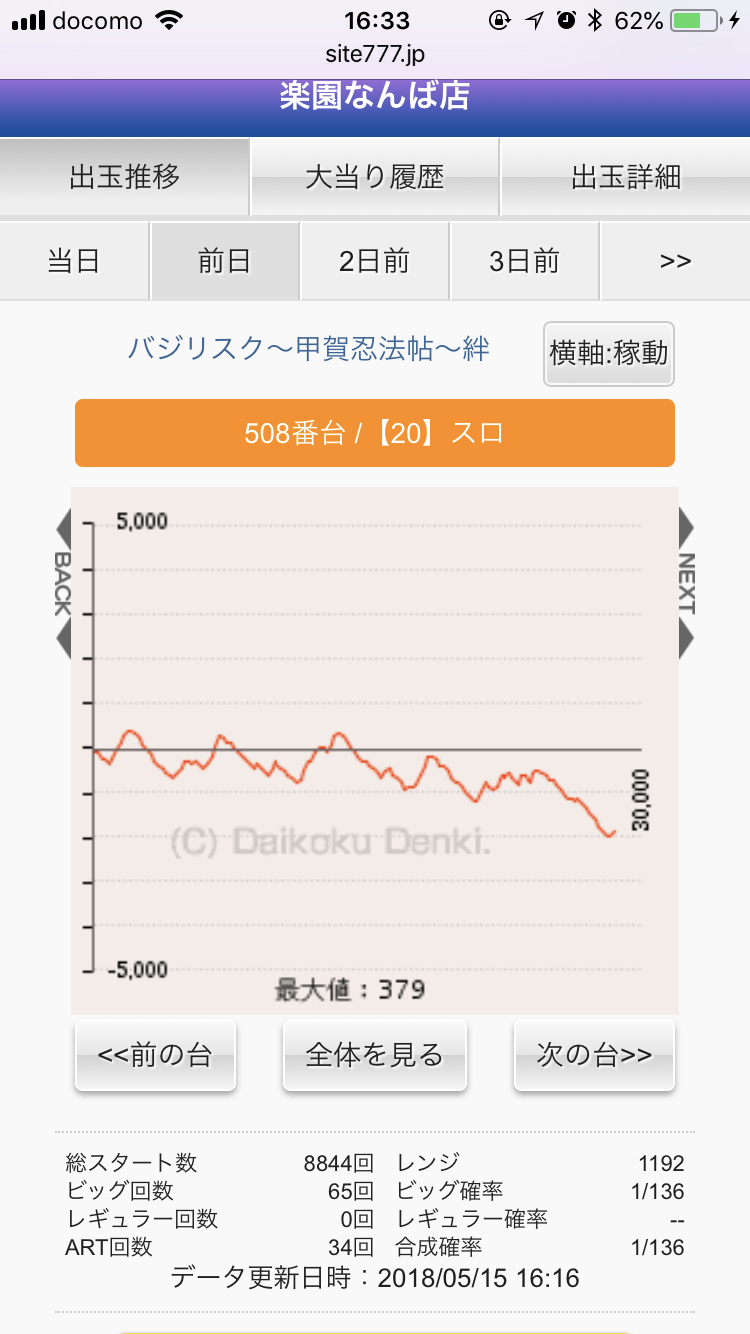Image resolution: width=750 pixels, height=1334 pixels.
Task: Go to the next machine with 次の台>>
Action: point(594,1055)
